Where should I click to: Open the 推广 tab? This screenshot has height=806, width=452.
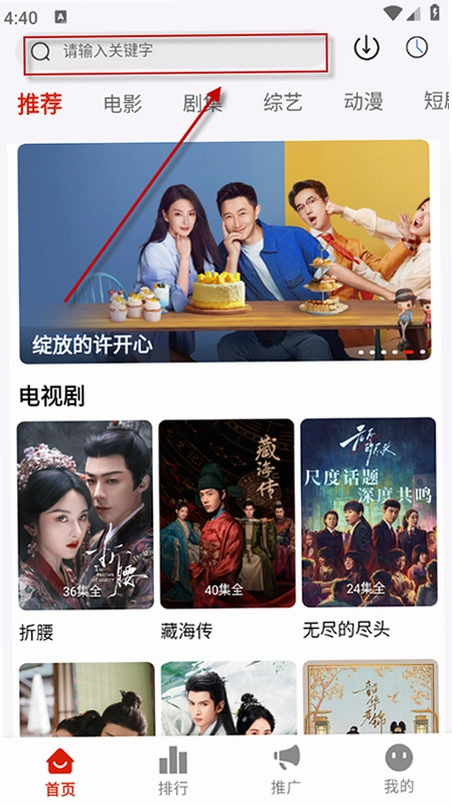[x=286, y=771]
